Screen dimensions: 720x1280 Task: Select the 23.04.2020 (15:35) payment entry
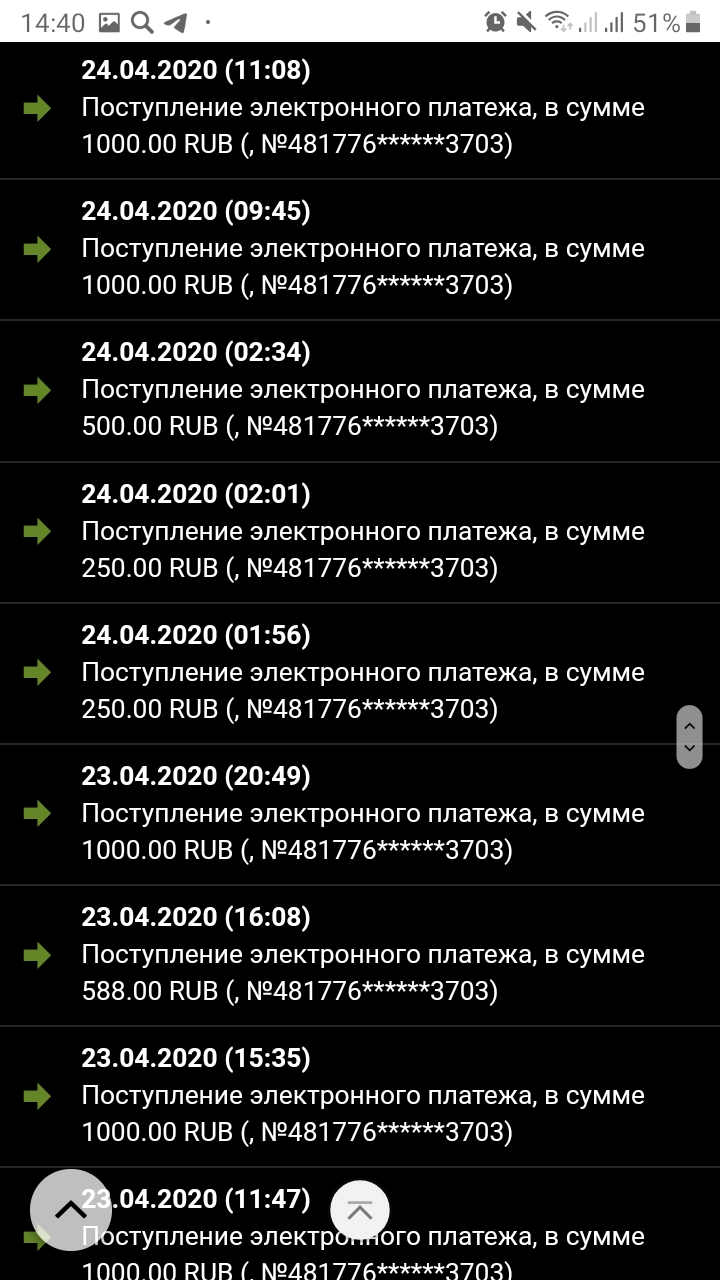(x=360, y=1095)
